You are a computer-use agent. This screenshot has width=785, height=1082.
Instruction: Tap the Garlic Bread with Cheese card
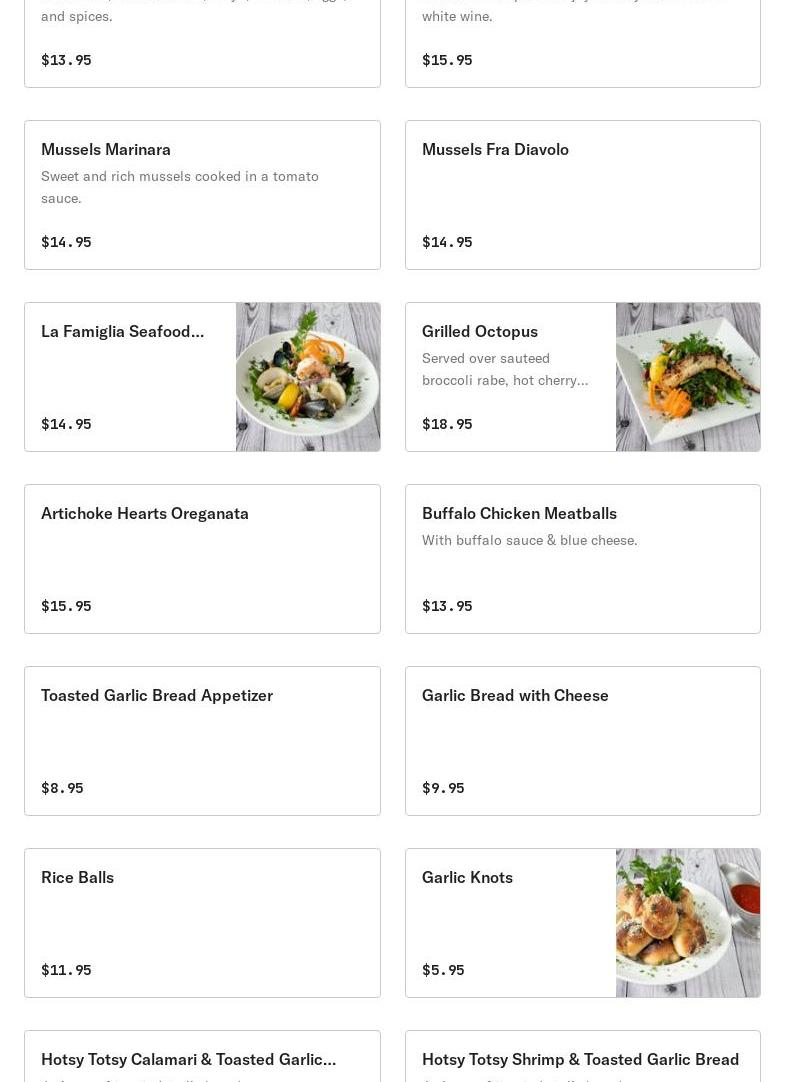(582, 741)
